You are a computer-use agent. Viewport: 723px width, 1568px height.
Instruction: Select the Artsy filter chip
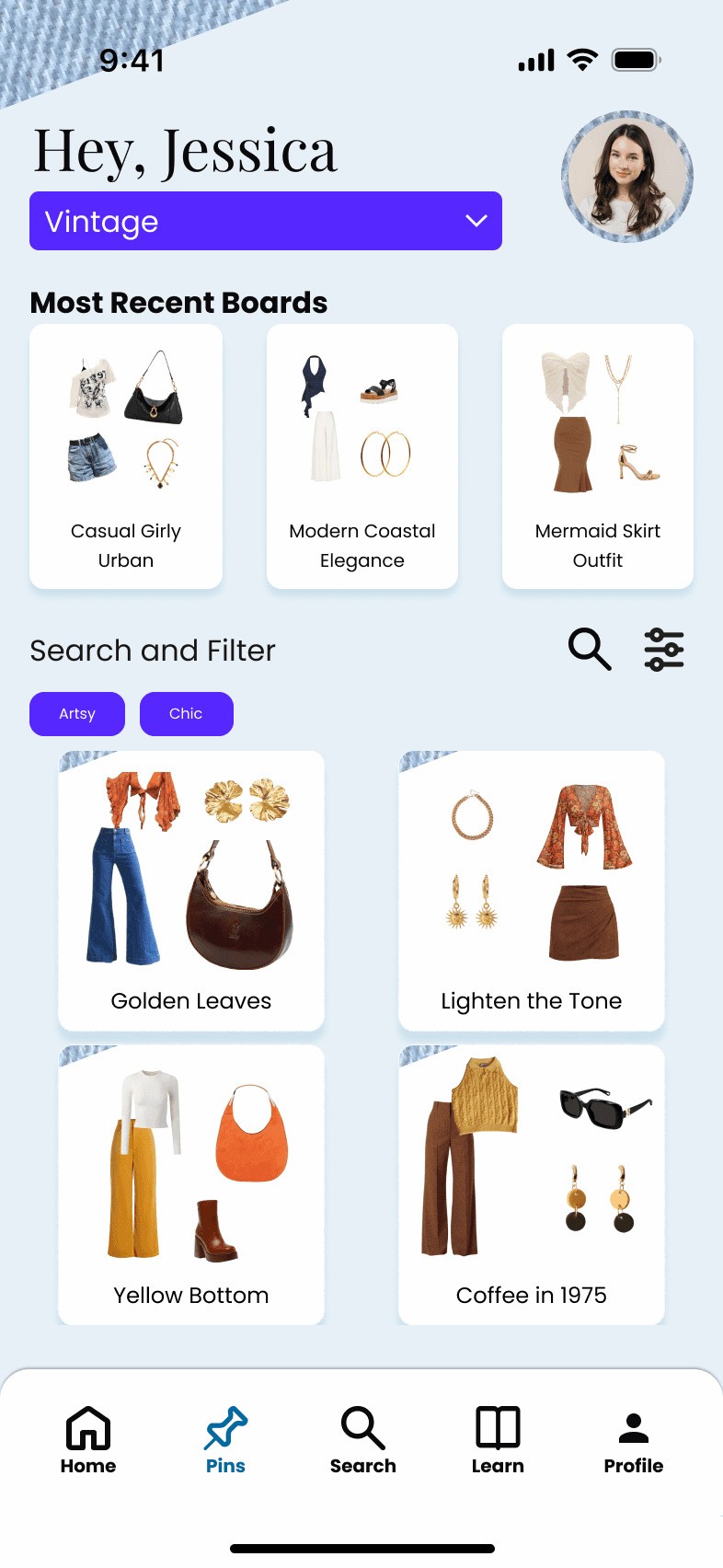tap(77, 714)
